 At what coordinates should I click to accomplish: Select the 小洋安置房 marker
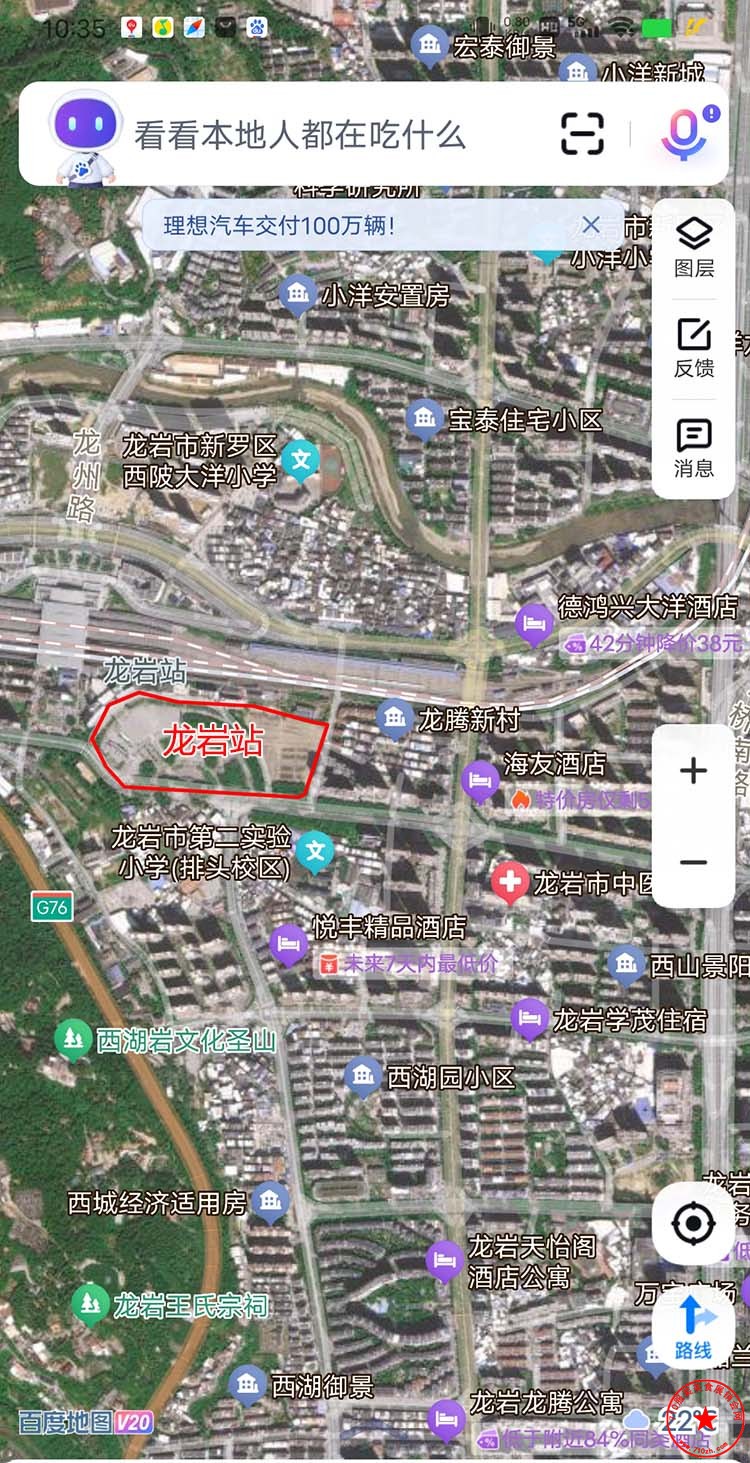click(298, 294)
